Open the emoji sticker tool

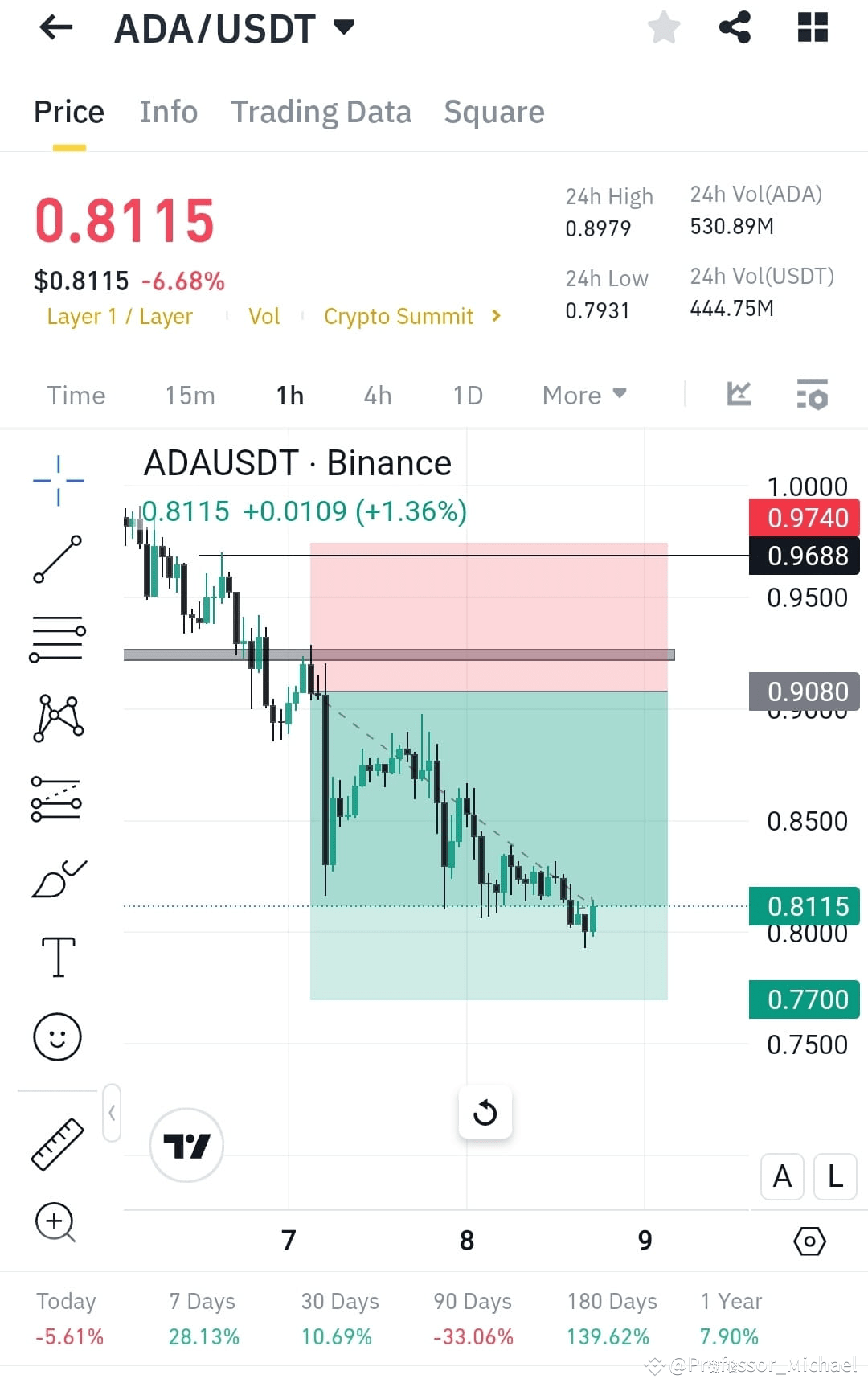(57, 1036)
